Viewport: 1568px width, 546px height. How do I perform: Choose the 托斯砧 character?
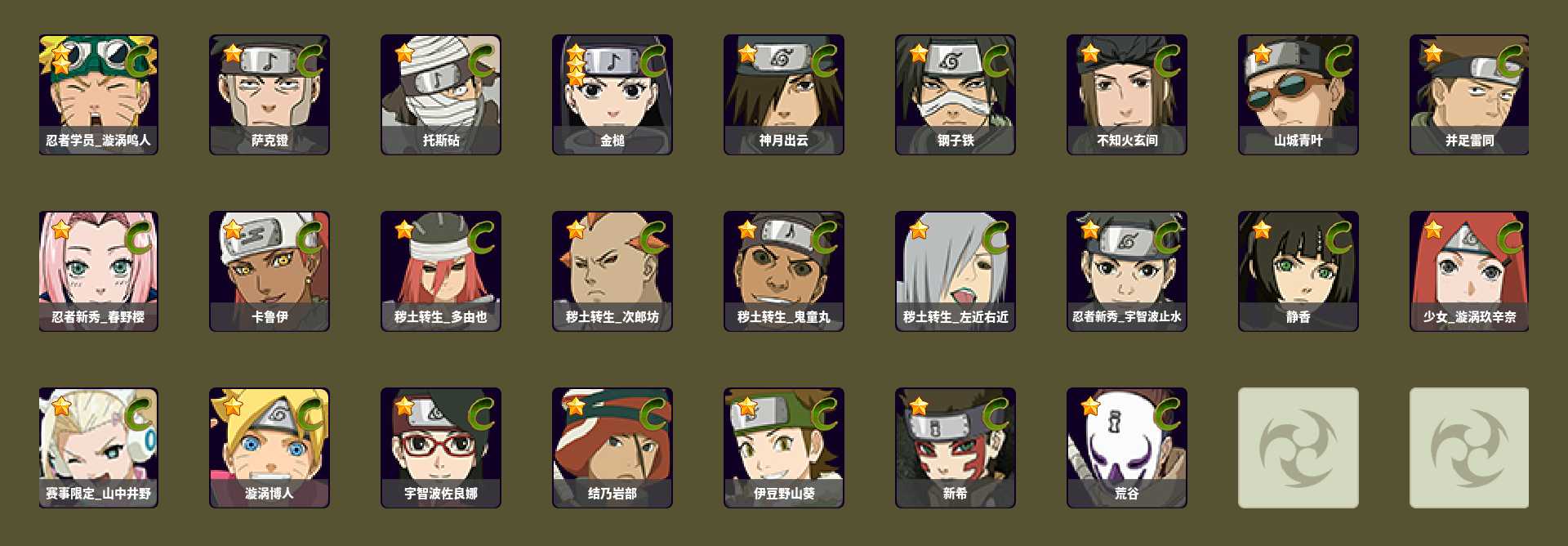[x=441, y=94]
